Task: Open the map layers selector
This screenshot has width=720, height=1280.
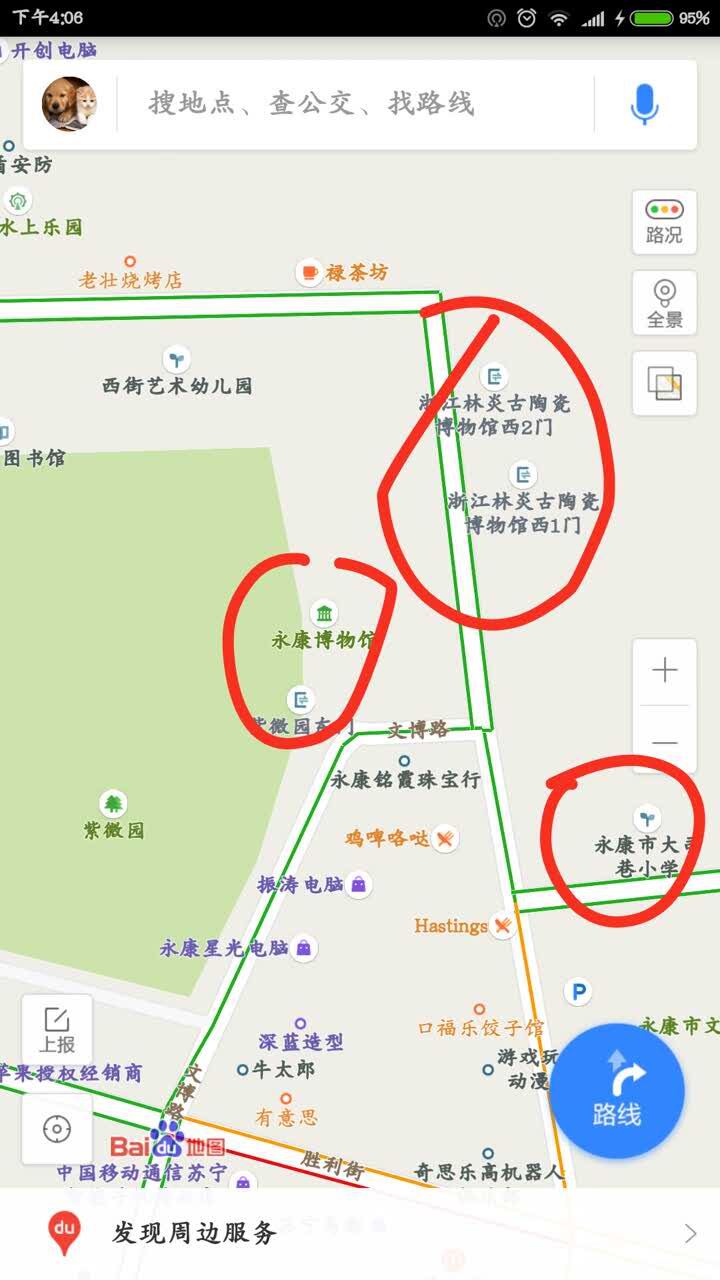Action: (x=664, y=383)
